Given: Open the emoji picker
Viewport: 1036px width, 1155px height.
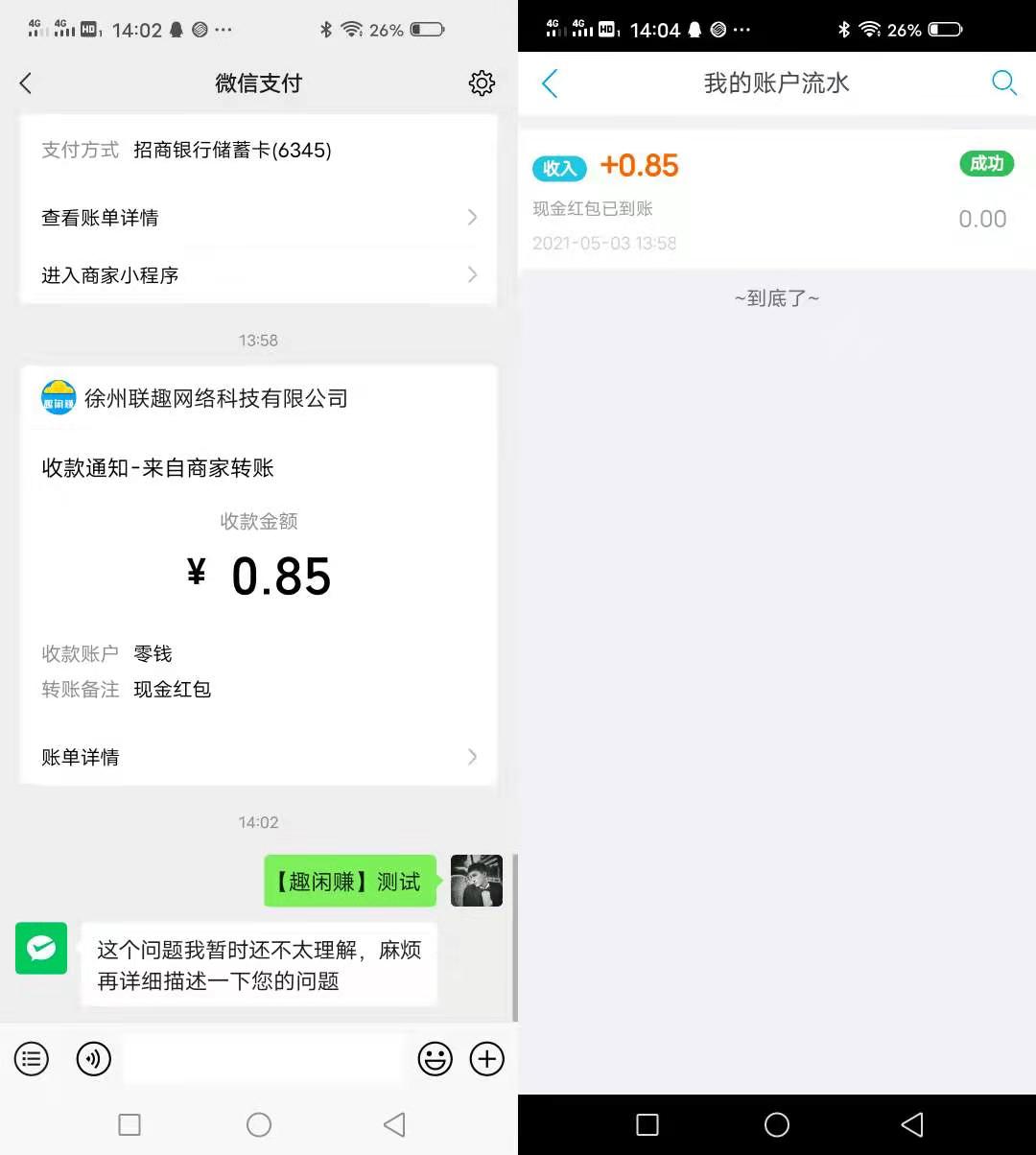Looking at the screenshot, I should tap(435, 1059).
